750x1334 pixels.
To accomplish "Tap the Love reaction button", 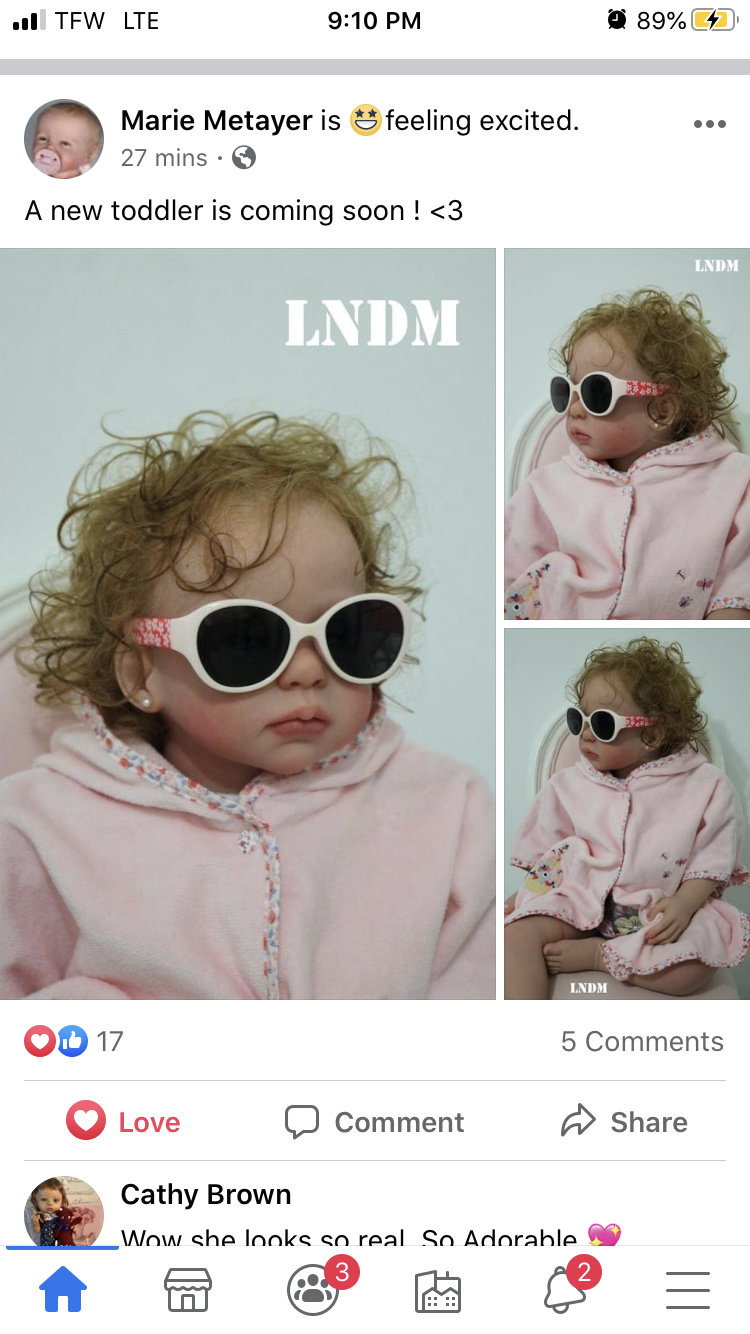I will click(125, 1121).
